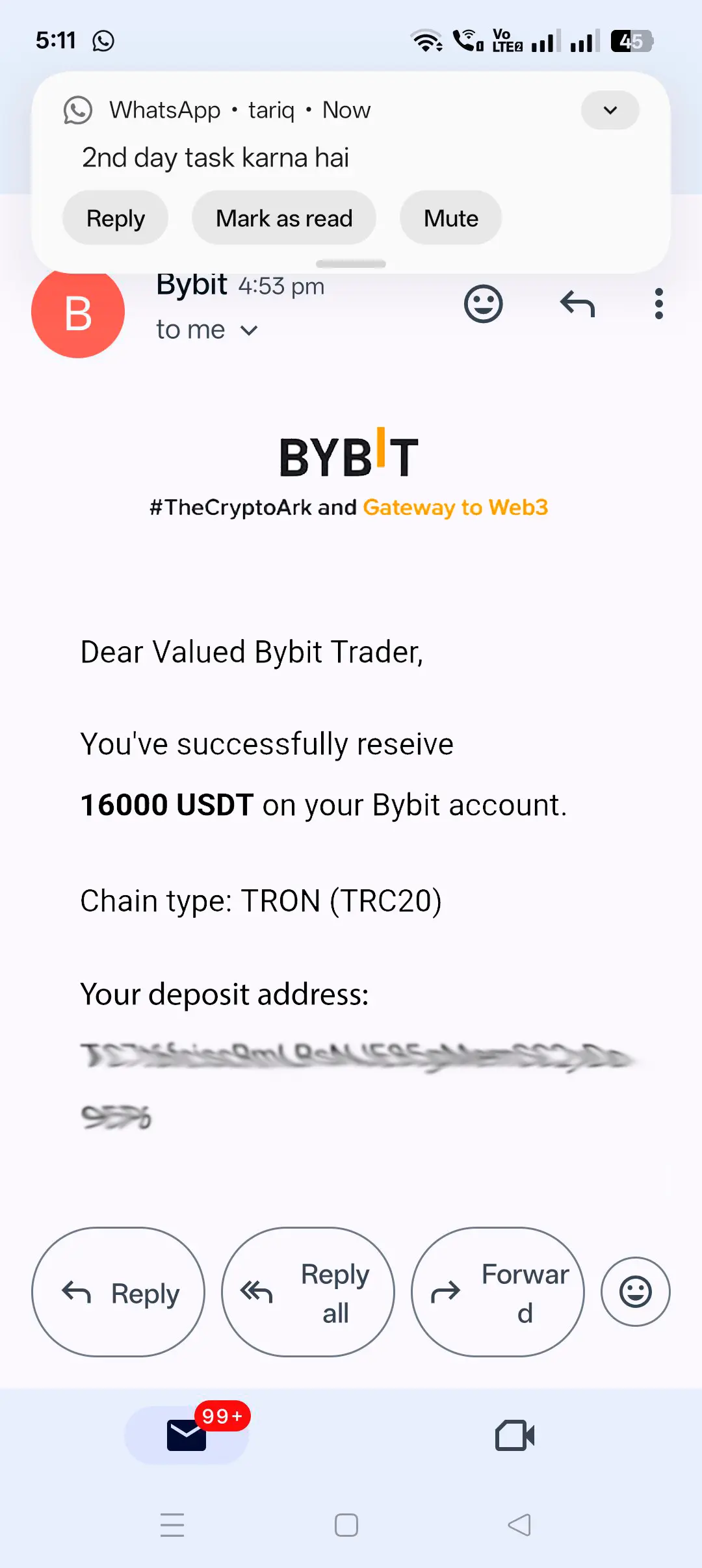The width and height of the screenshot is (702, 1568).
Task: Open emoji reaction button beside Forward
Action: click(x=635, y=1292)
